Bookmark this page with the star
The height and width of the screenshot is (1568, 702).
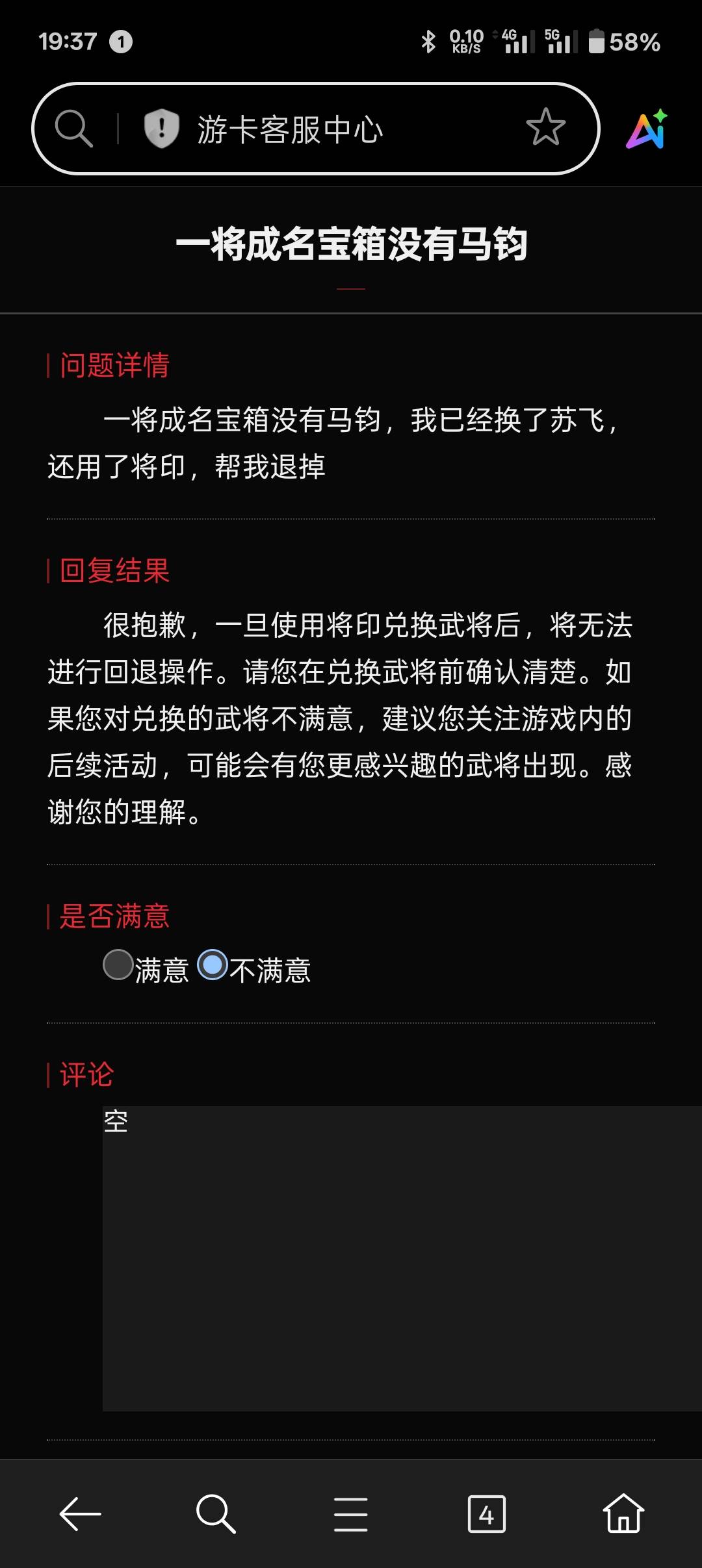point(545,127)
